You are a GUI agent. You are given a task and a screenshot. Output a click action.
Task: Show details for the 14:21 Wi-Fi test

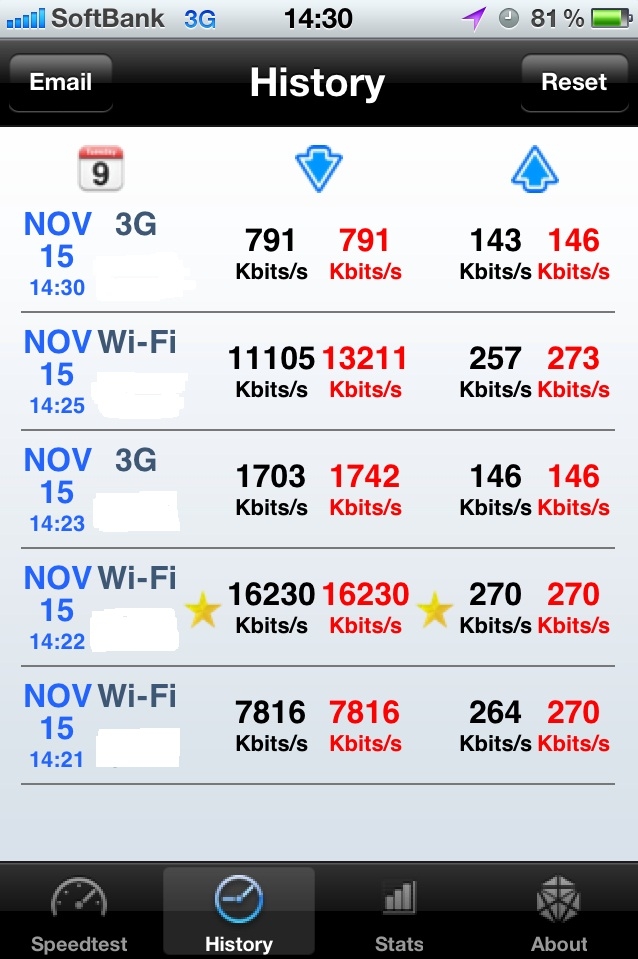318,727
